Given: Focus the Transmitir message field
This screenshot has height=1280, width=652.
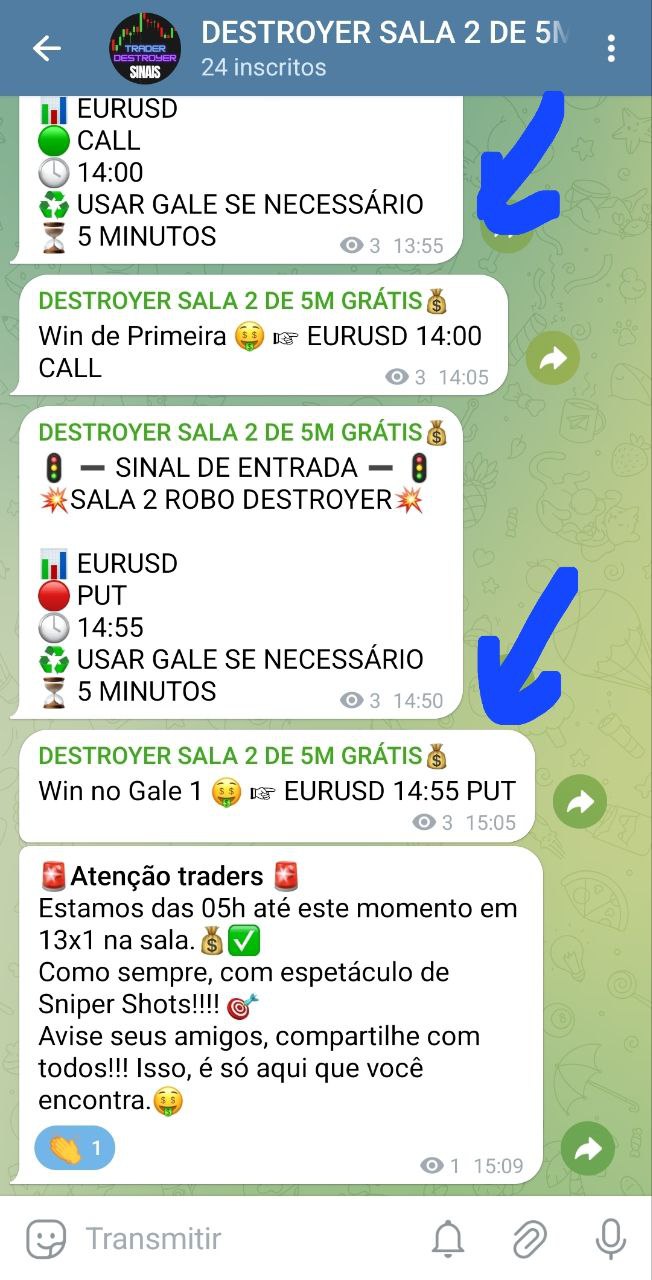Looking at the screenshot, I should pyautogui.click(x=240, y=1239).
